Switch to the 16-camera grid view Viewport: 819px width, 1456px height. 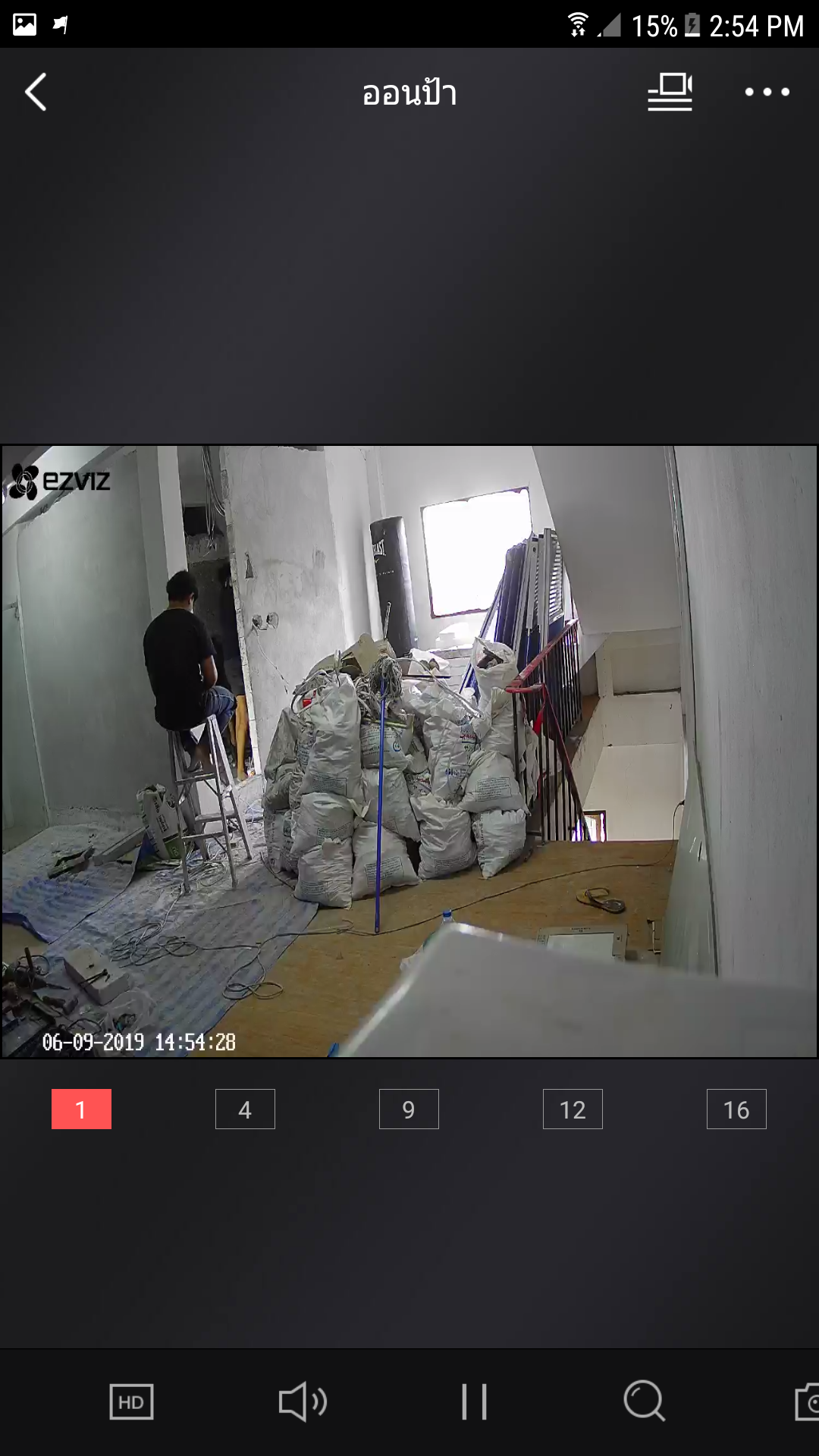736,1109
